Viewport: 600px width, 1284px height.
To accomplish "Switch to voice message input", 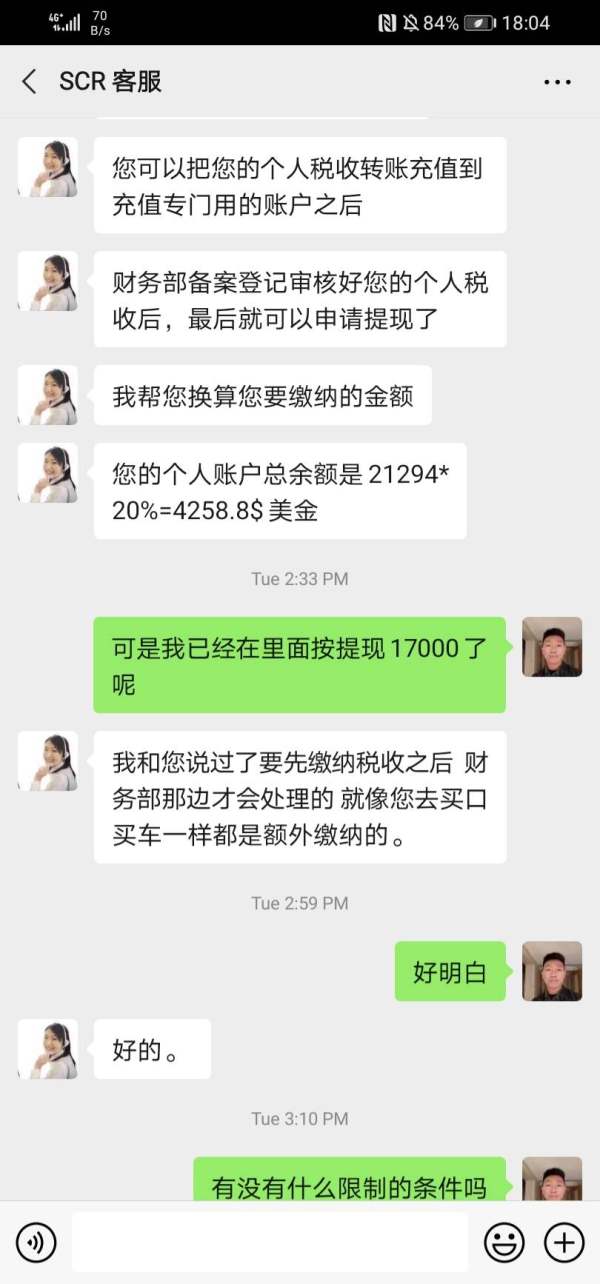I will [36, 1243].
